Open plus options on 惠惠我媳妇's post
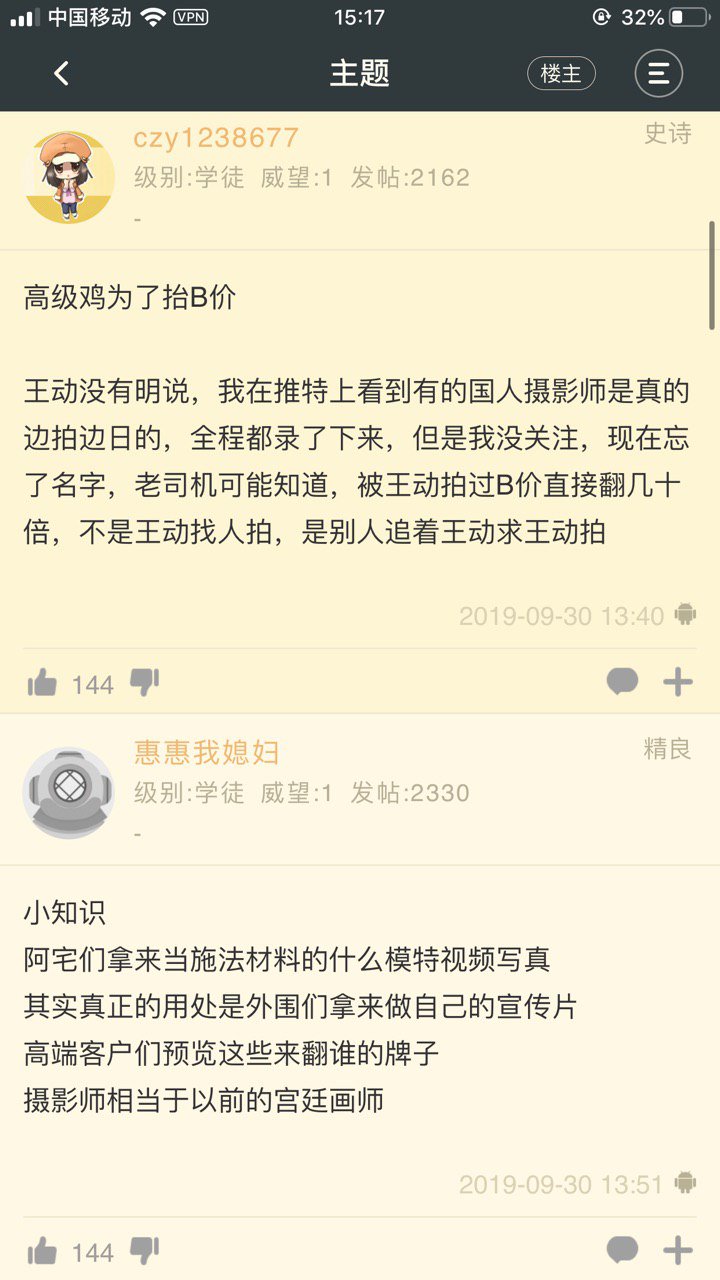This screenshot has height=1280, width=720. coord(678,1249)
